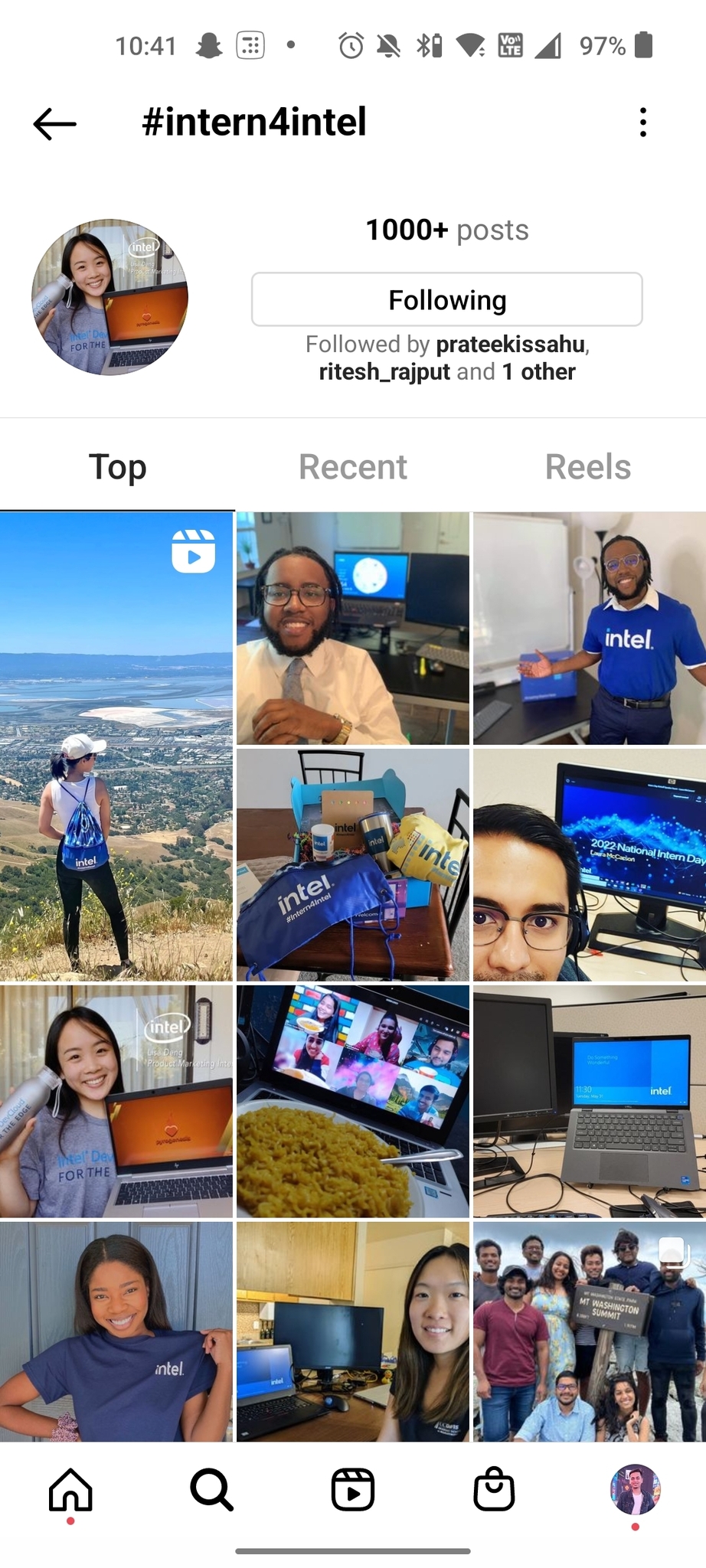
Task: View the Intel swag bag post
Action: coord(352,864)
